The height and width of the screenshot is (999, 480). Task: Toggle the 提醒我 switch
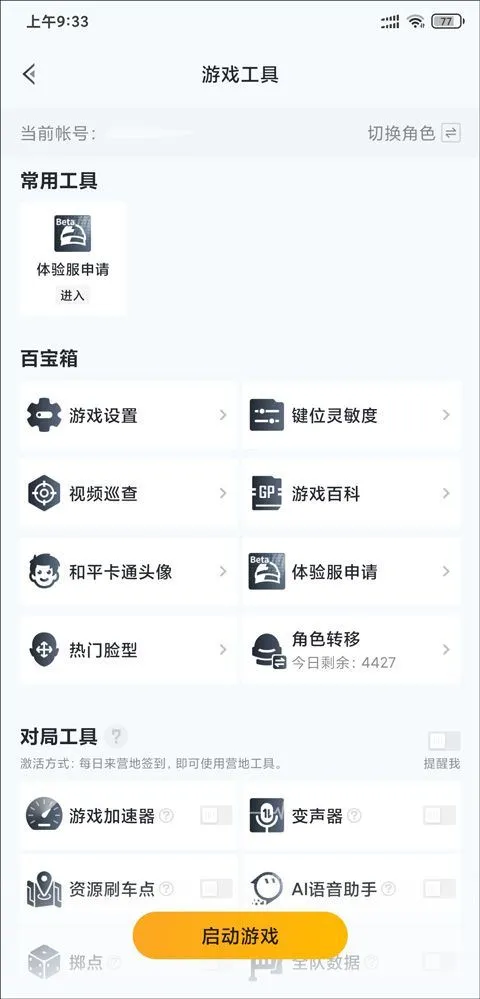444,741
